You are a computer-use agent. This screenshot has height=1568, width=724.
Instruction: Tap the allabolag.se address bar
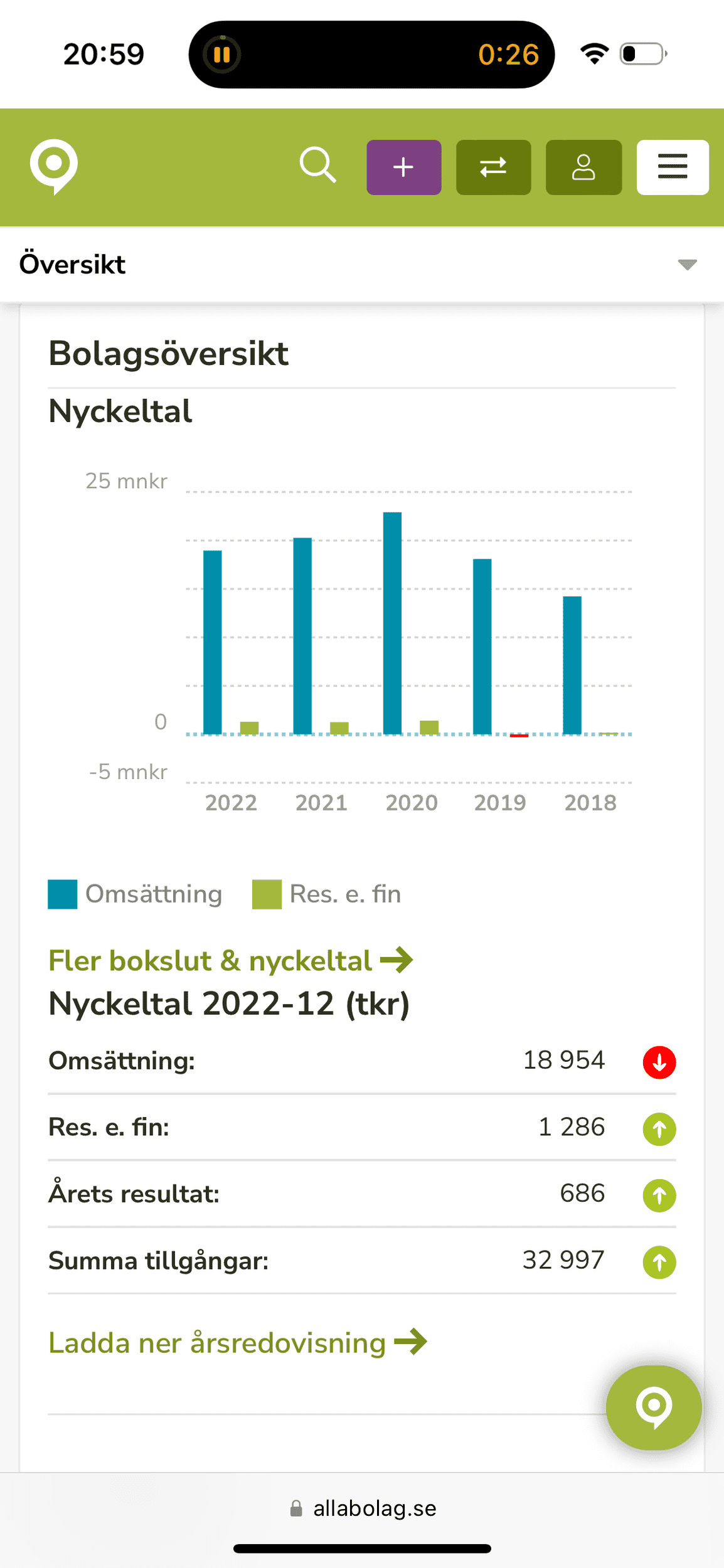point(363,1509)
